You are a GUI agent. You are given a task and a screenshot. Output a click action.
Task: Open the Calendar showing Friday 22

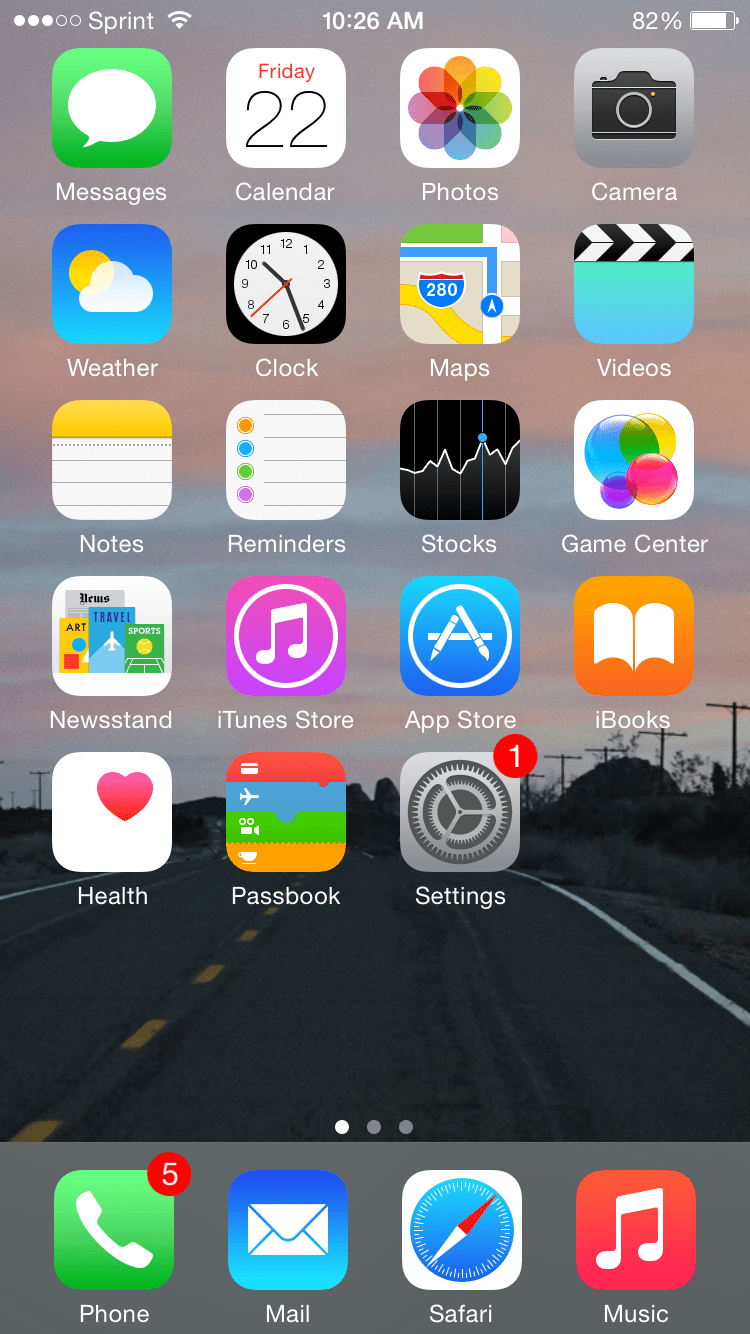[286, 108]
